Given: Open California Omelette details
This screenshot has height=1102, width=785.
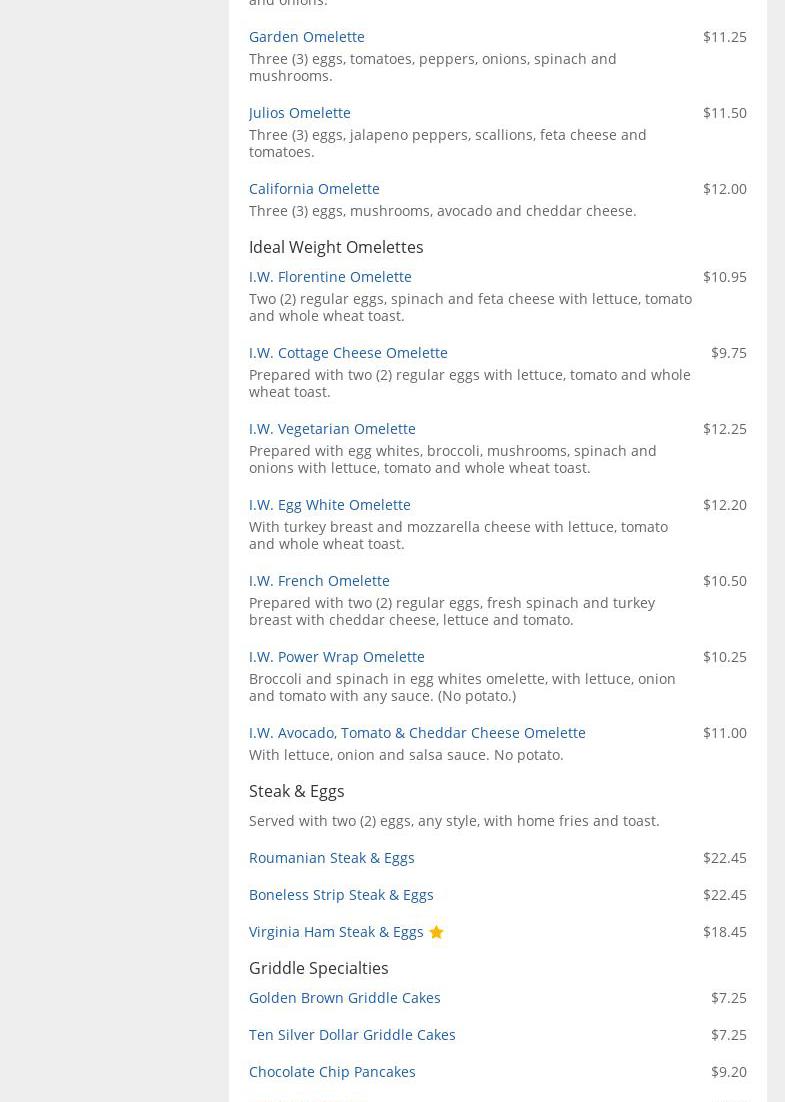Looking at the screenshot, I should tap(314, 189).
